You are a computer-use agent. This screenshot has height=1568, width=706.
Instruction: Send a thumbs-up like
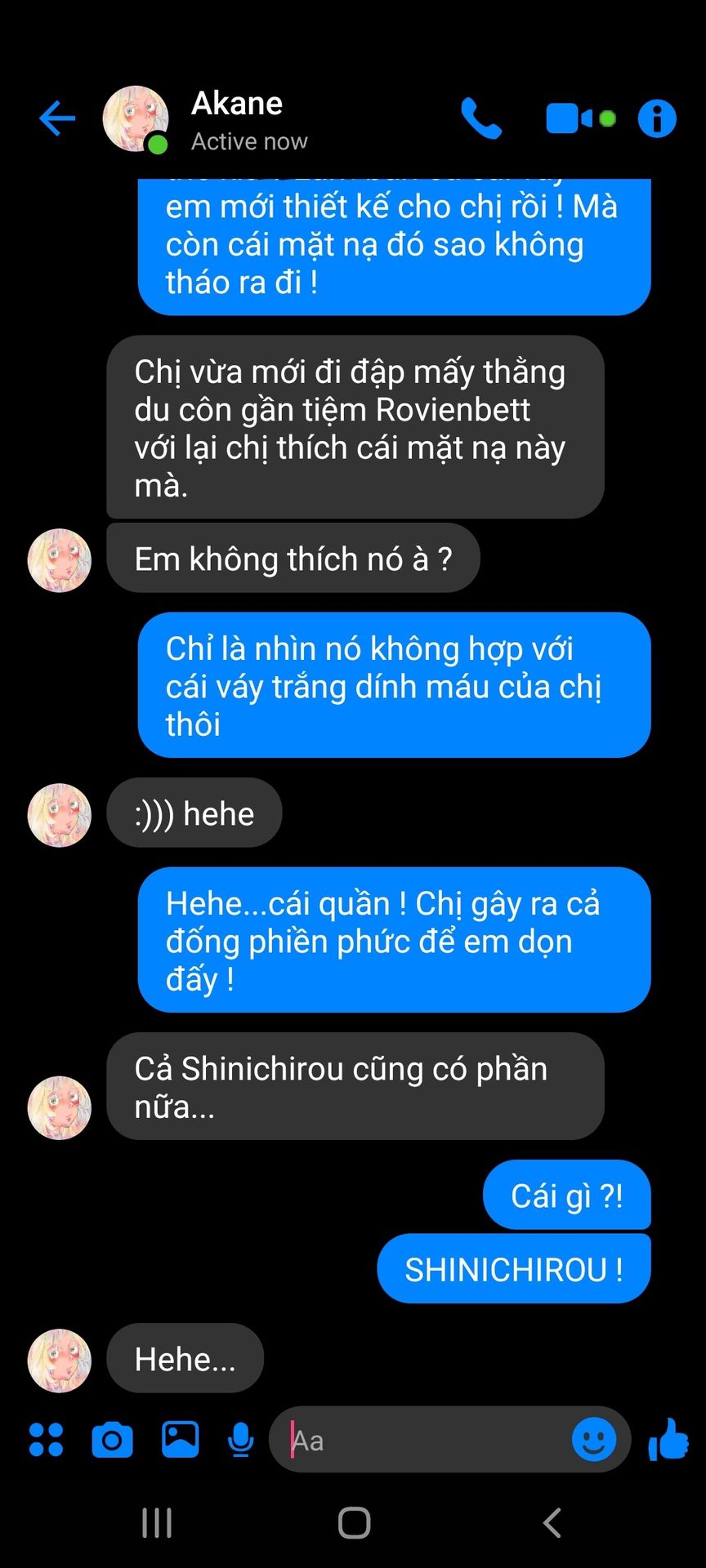pos(668,1440)
